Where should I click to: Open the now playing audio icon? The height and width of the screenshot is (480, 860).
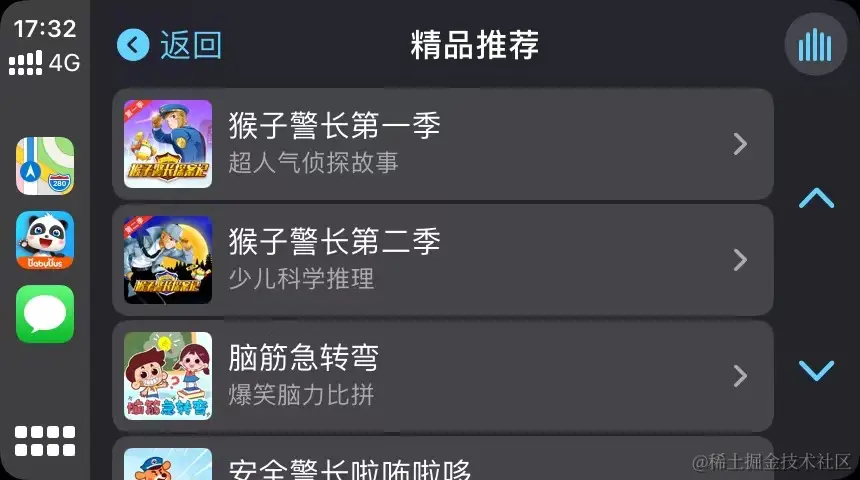[x=815, y=45]
